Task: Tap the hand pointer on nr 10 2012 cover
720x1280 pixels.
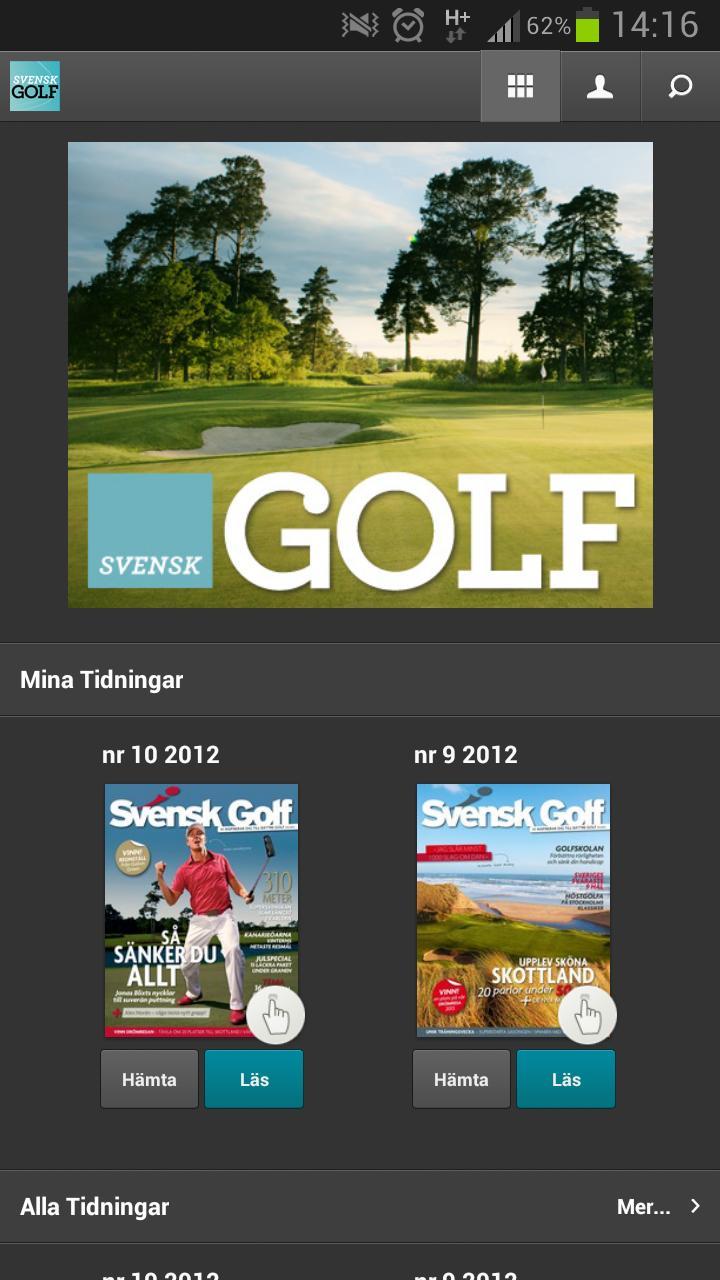Action: pos(276,1014)
